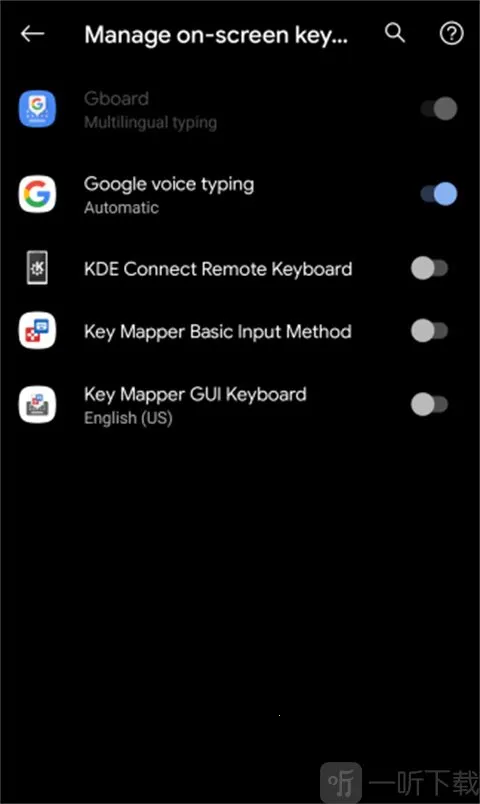Enable Key Mapper Basic Input Method switch

tap(430, 331)
